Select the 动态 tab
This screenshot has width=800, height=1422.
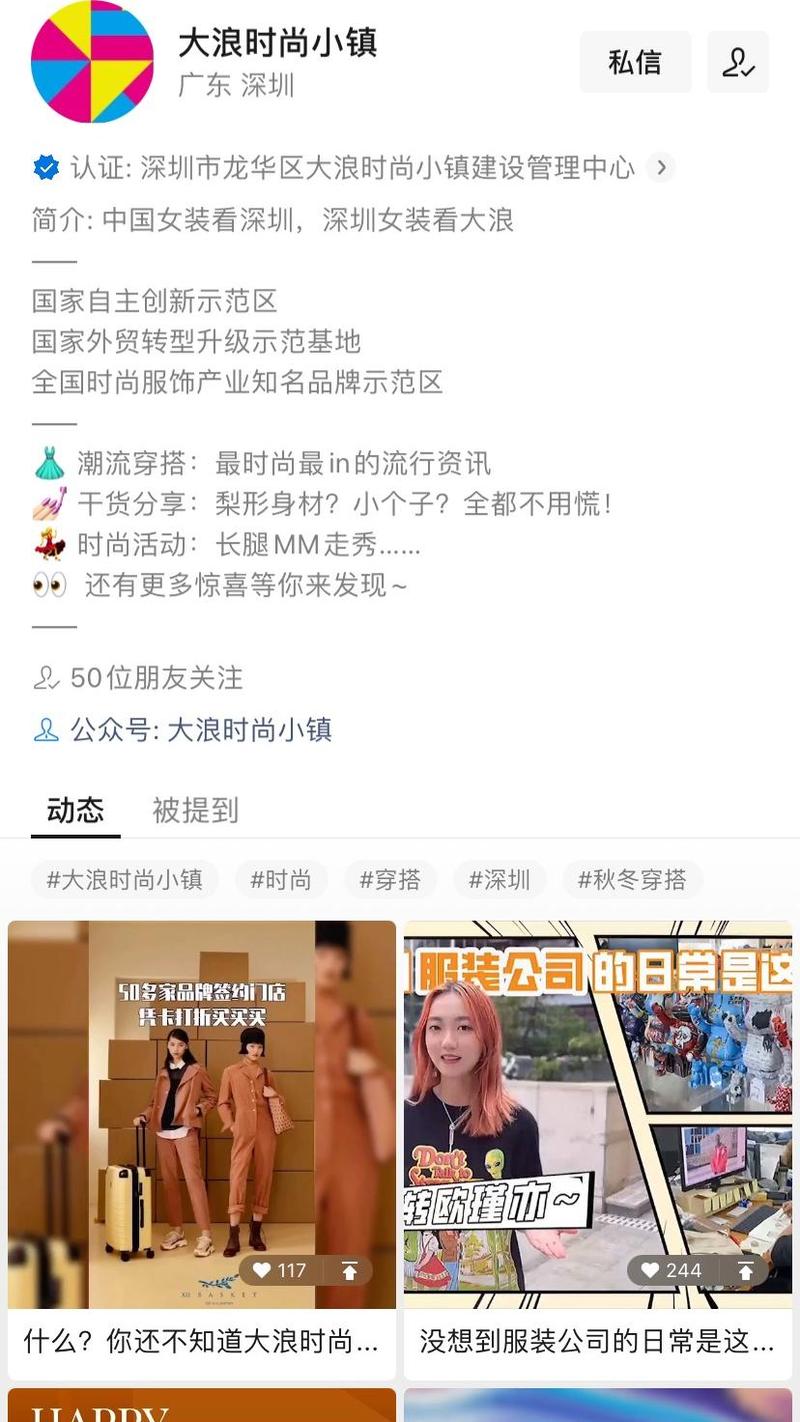[x=75, y=810]
